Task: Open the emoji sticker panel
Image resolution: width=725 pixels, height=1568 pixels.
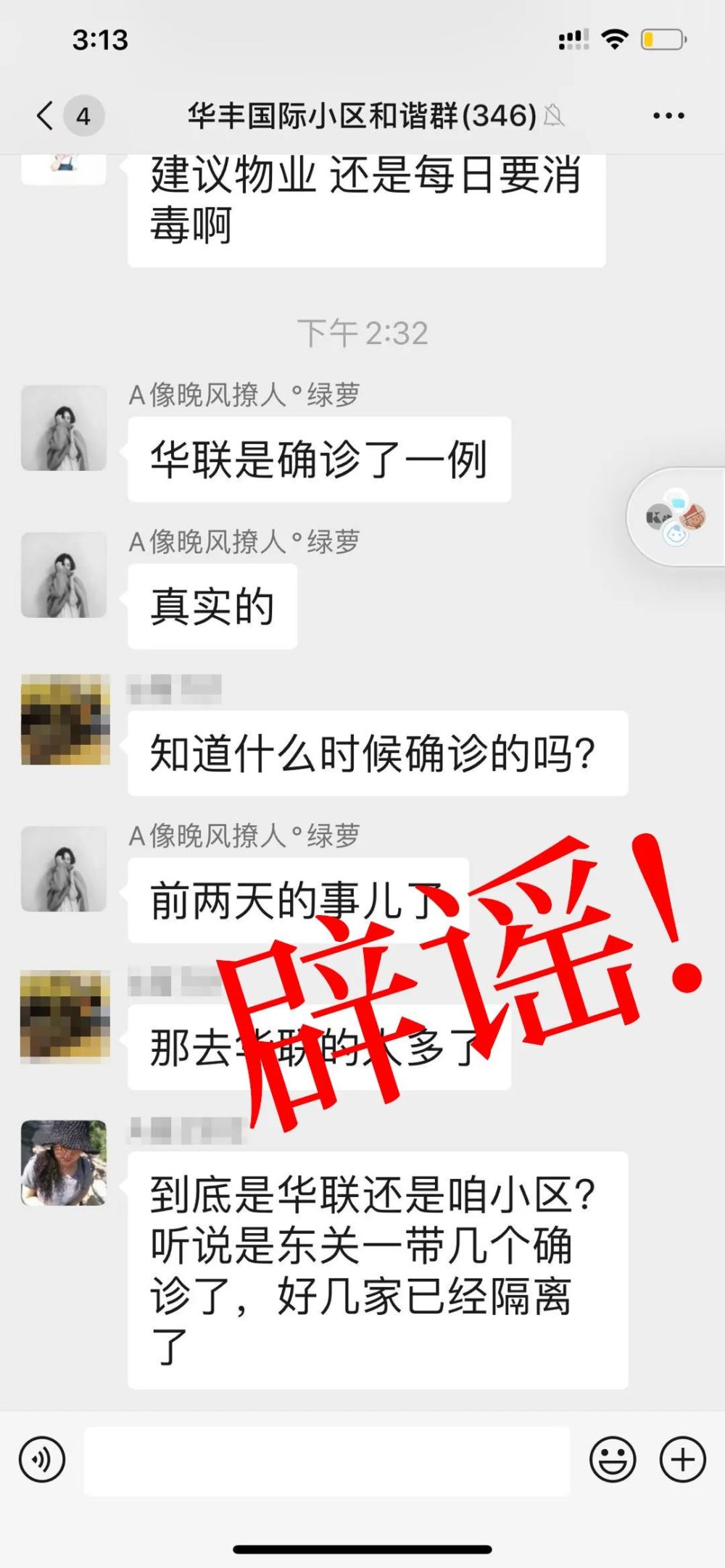Action: [613, 1459]
